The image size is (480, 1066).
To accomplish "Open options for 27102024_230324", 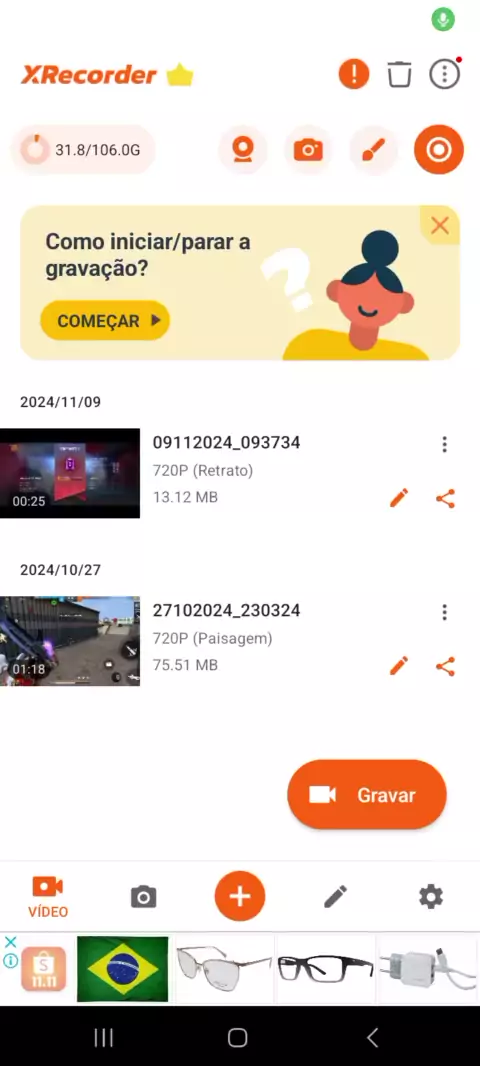I will coord(445,613).
